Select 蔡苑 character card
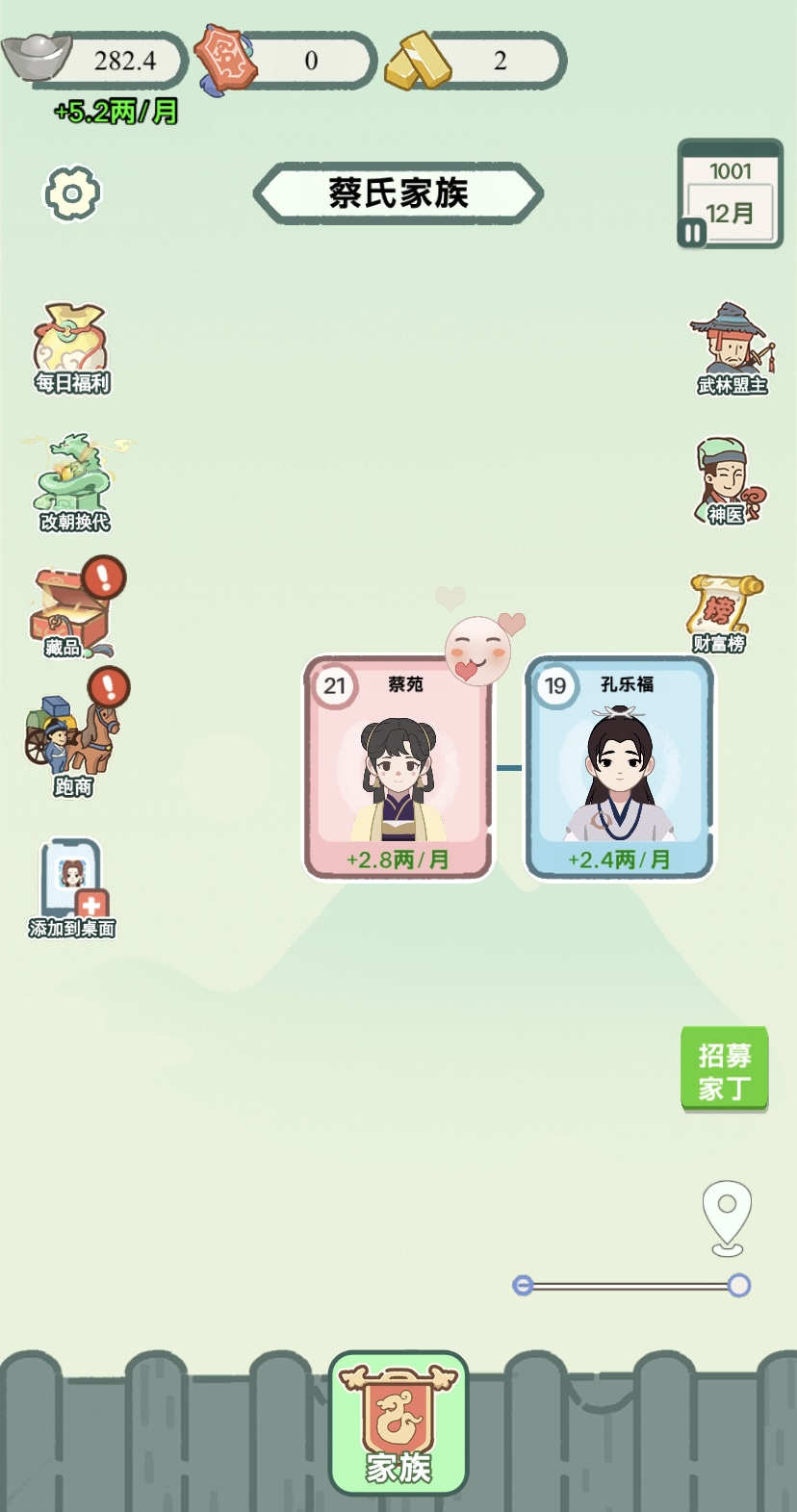Screen dimensions: 797x1512 (398, 767)
